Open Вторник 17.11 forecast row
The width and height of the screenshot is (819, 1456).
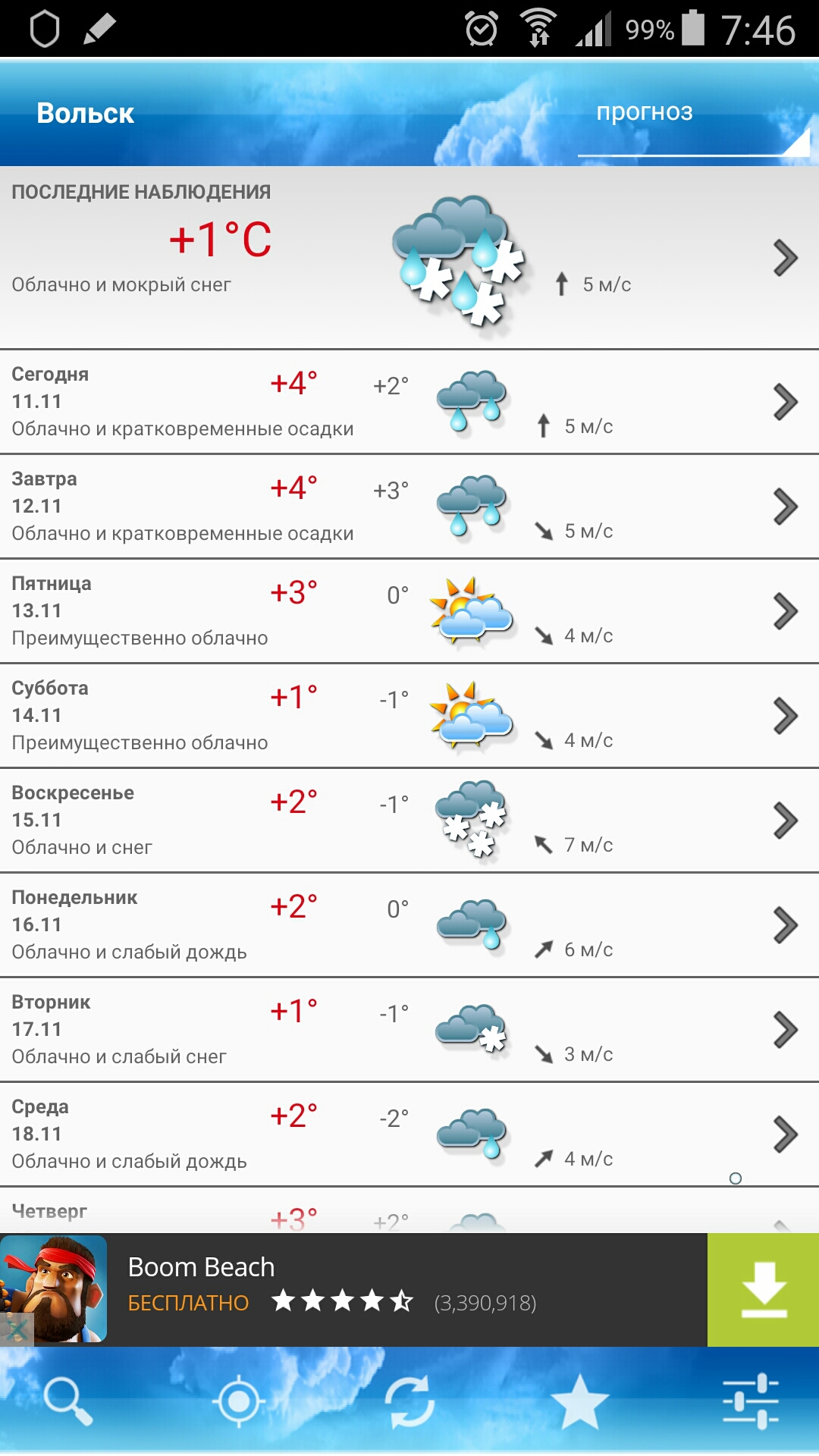tap(409, 1030)
